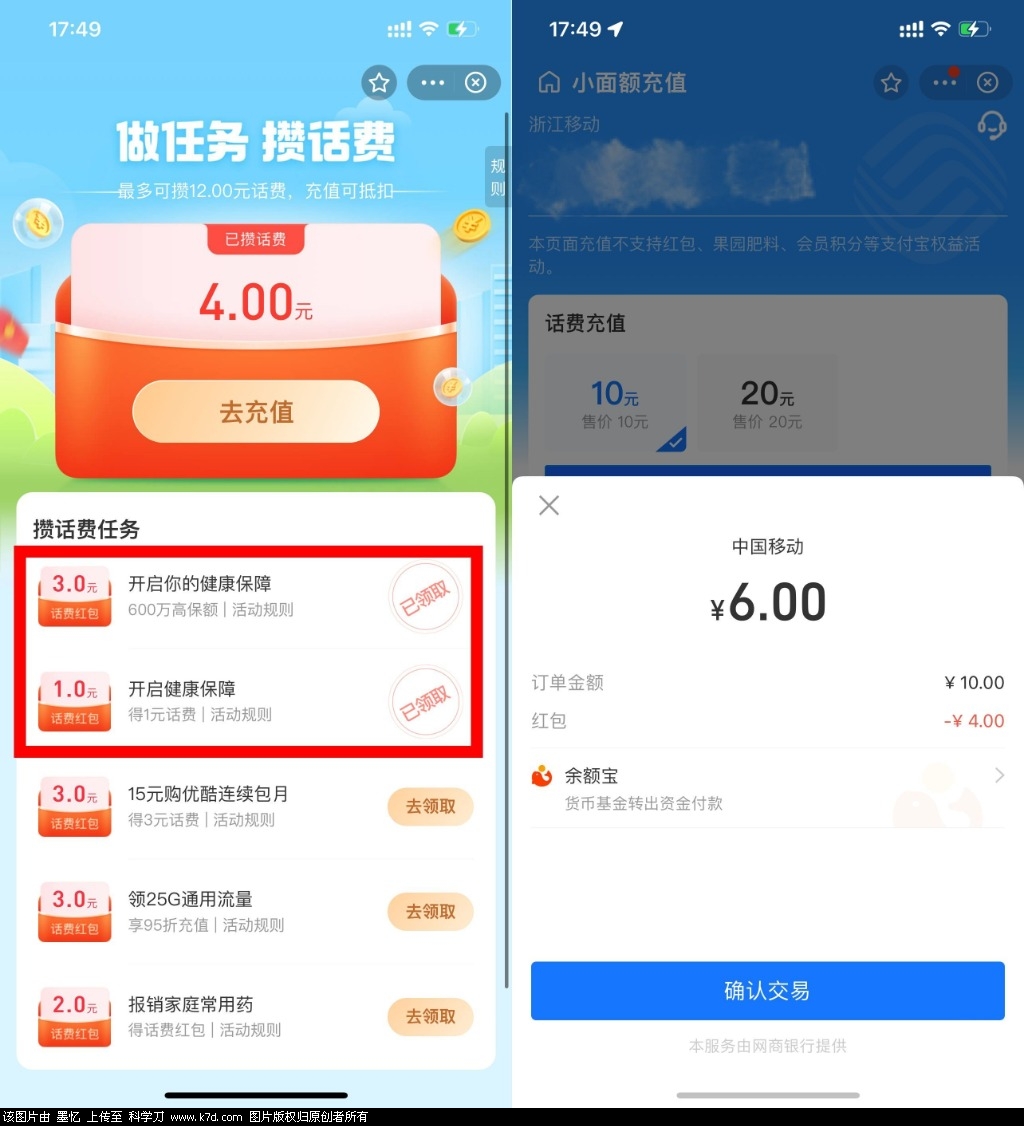Contact customer service via headset icon
This screenshot has height=1126, width=1024.
[991, 125]
